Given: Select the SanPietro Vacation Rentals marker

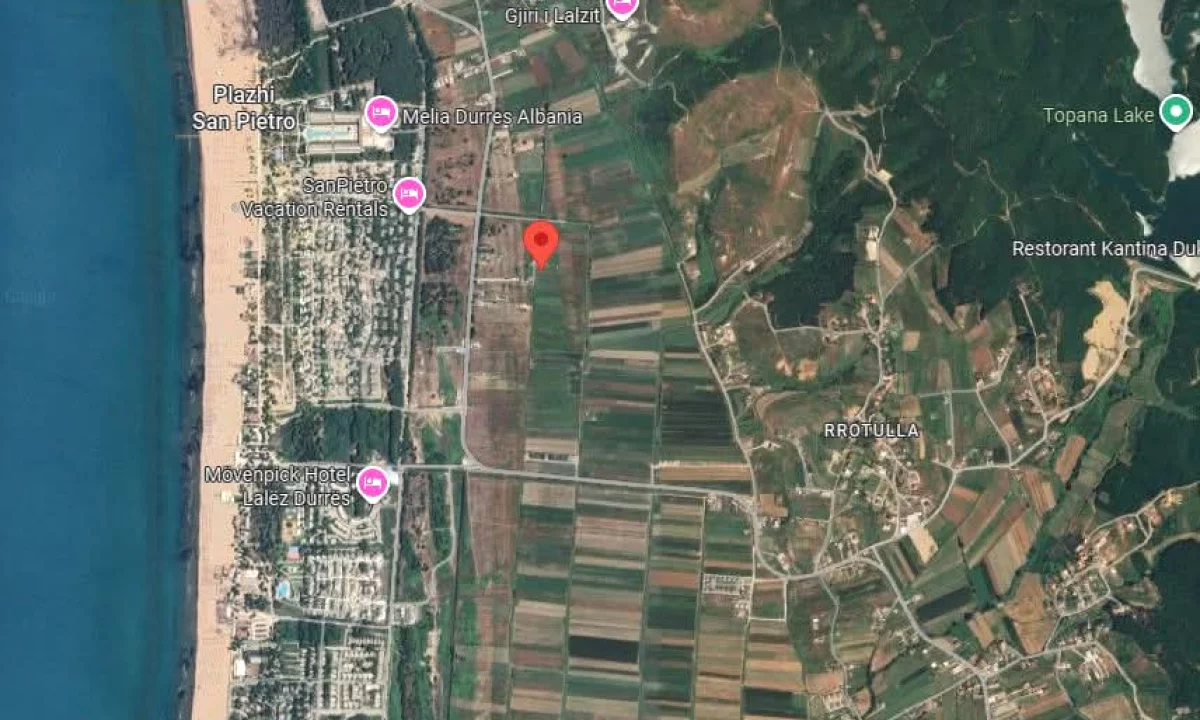Looking at the screenshot, I should click(408, 193).
